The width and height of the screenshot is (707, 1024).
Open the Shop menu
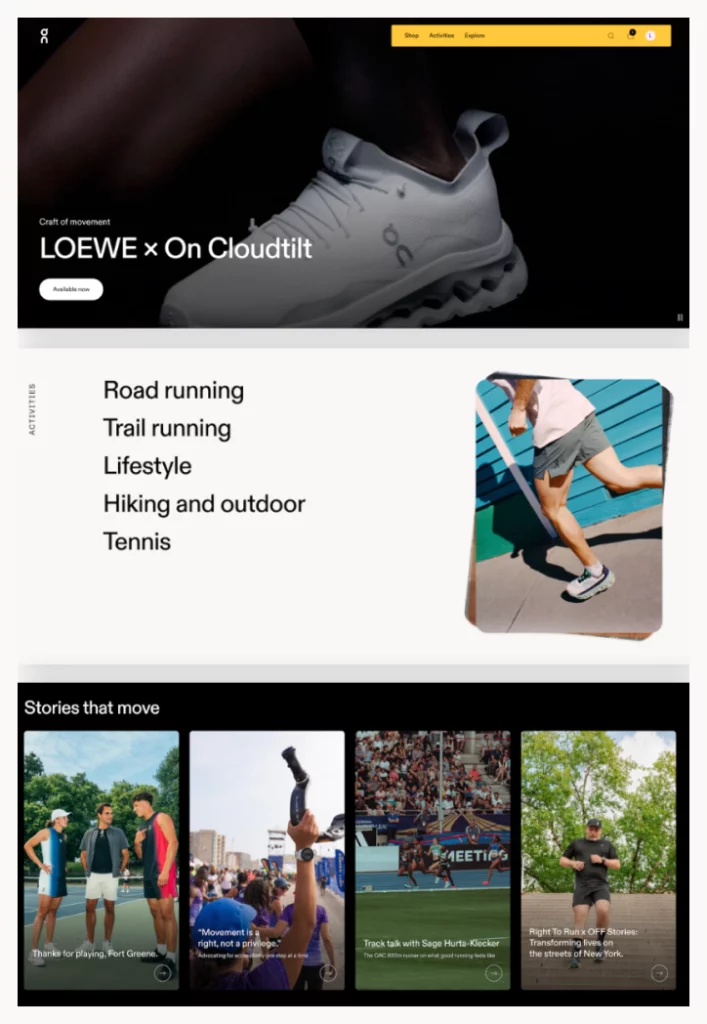411,36
